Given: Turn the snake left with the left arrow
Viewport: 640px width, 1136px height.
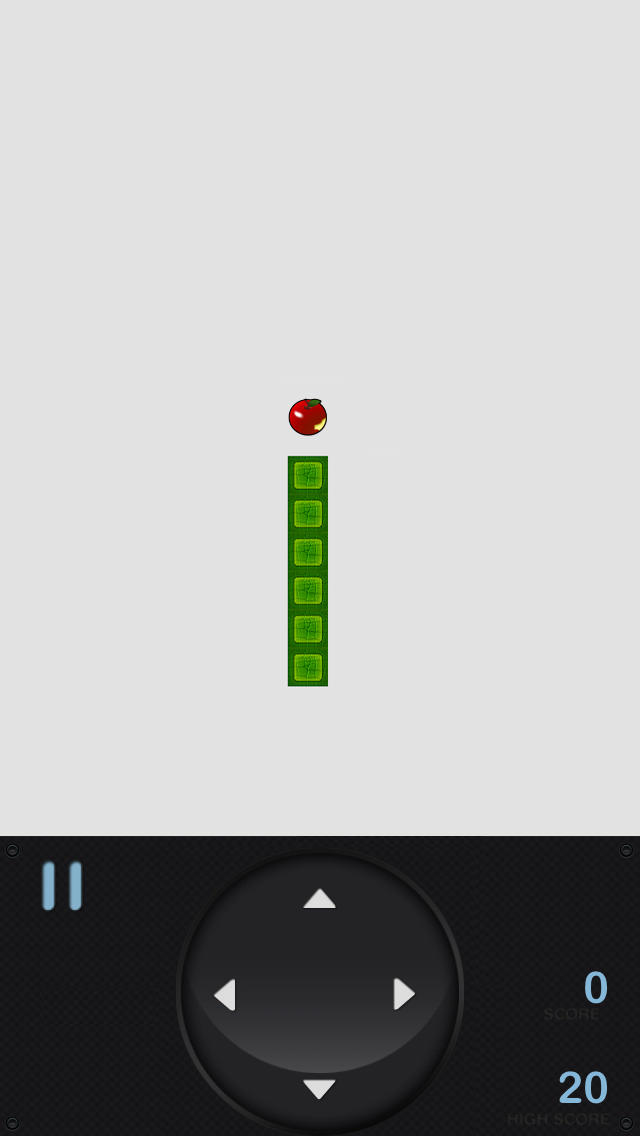Looking at the screenshot, I should point(225,994).
